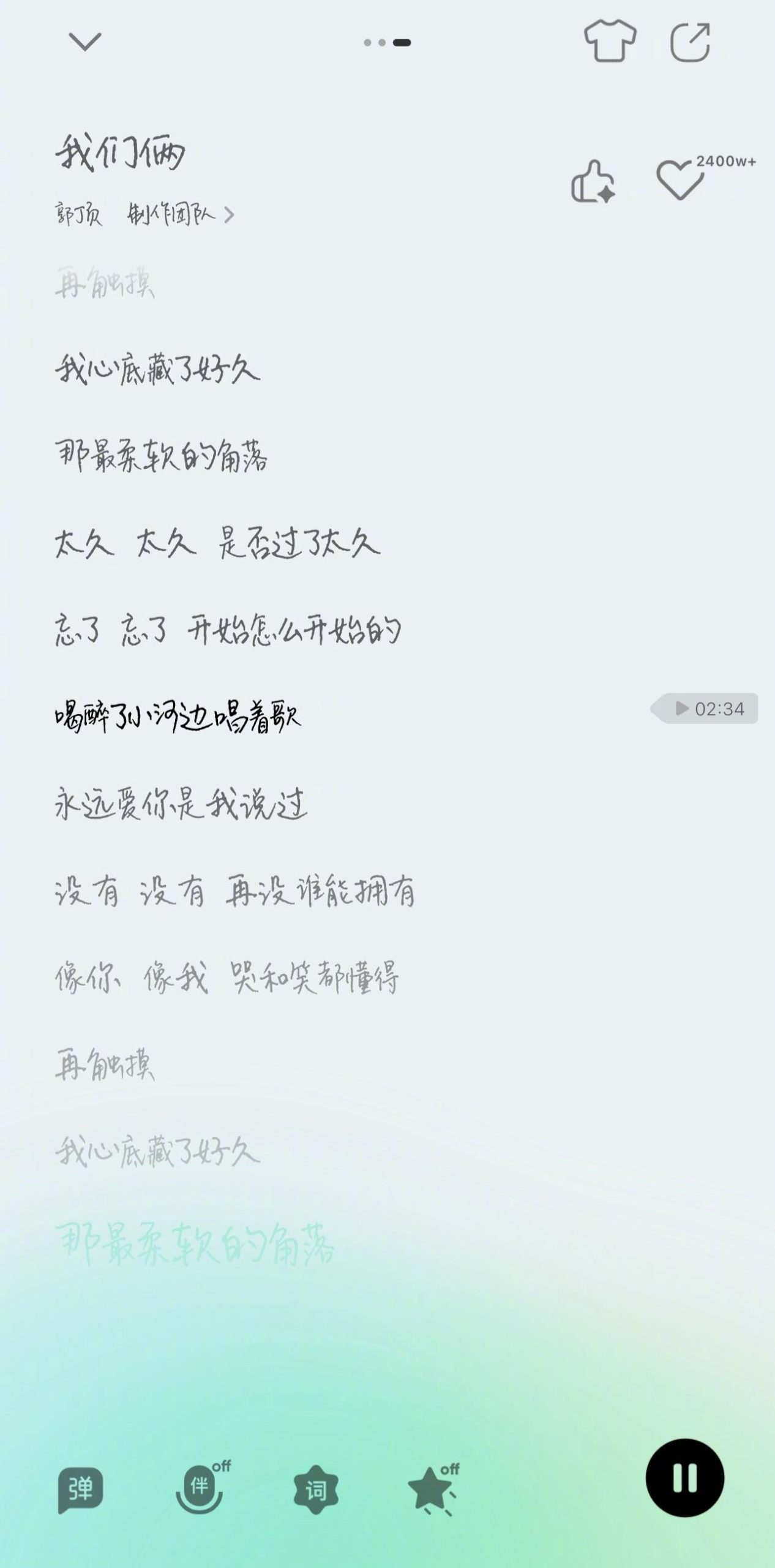This screenshot has height=1568, width=775.
Task: Toggle the star effect switch
Action: pyautogui.click(x=433, y=1490)
